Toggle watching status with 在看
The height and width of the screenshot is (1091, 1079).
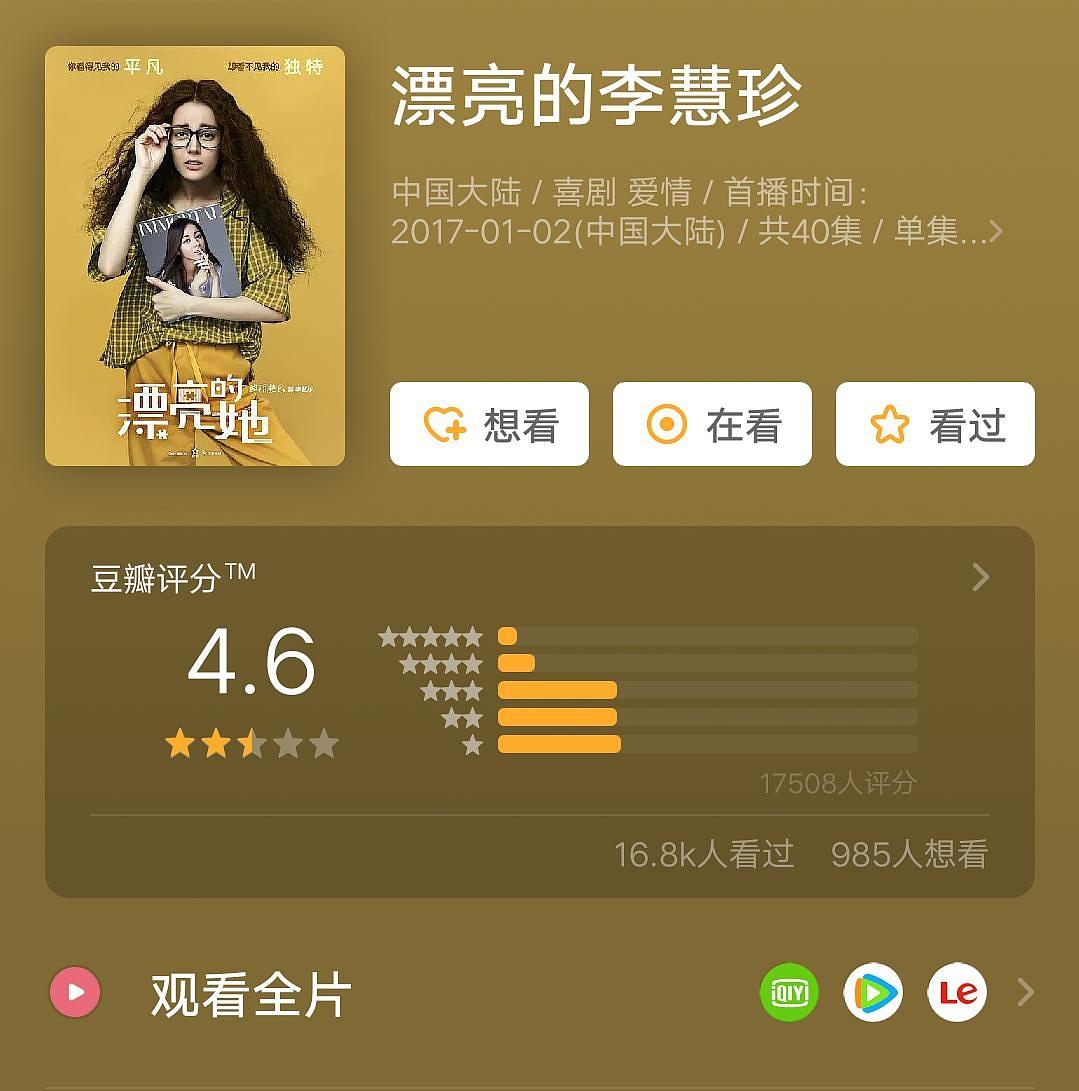click(712, 424)
